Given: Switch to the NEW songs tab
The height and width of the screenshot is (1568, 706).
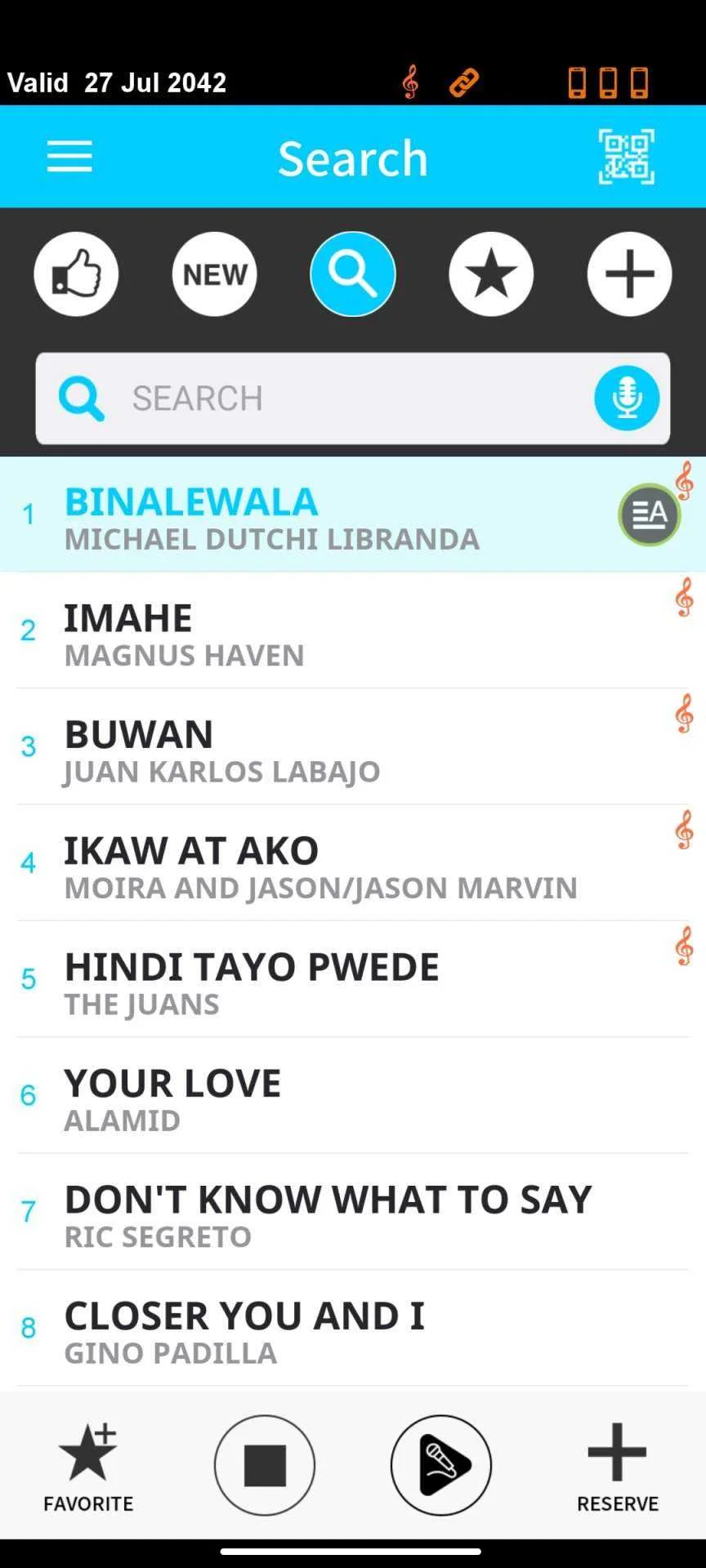Looking at the screenshot, I should pos(215,274).
